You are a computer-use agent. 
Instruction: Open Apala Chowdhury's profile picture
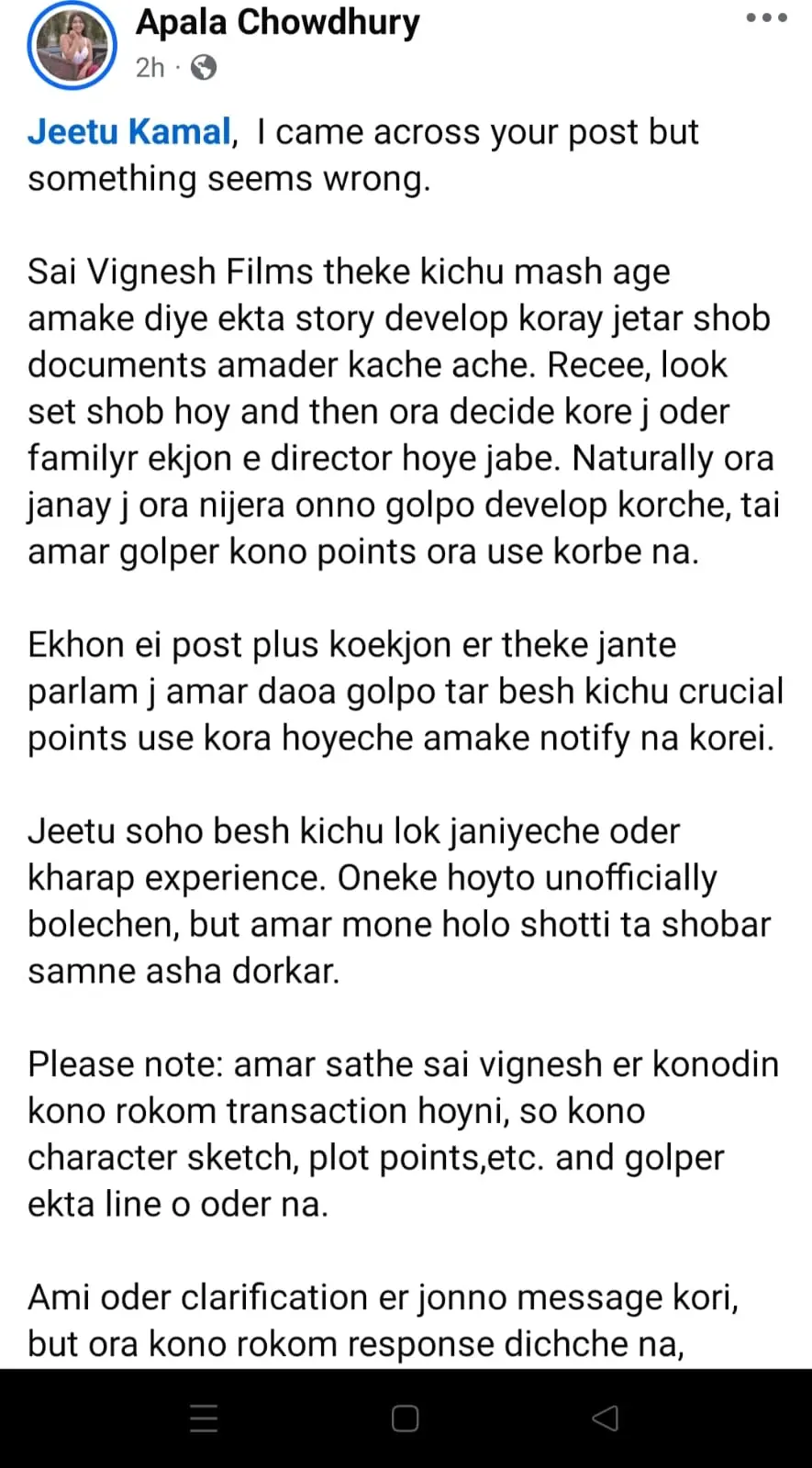tap(72, 45)
